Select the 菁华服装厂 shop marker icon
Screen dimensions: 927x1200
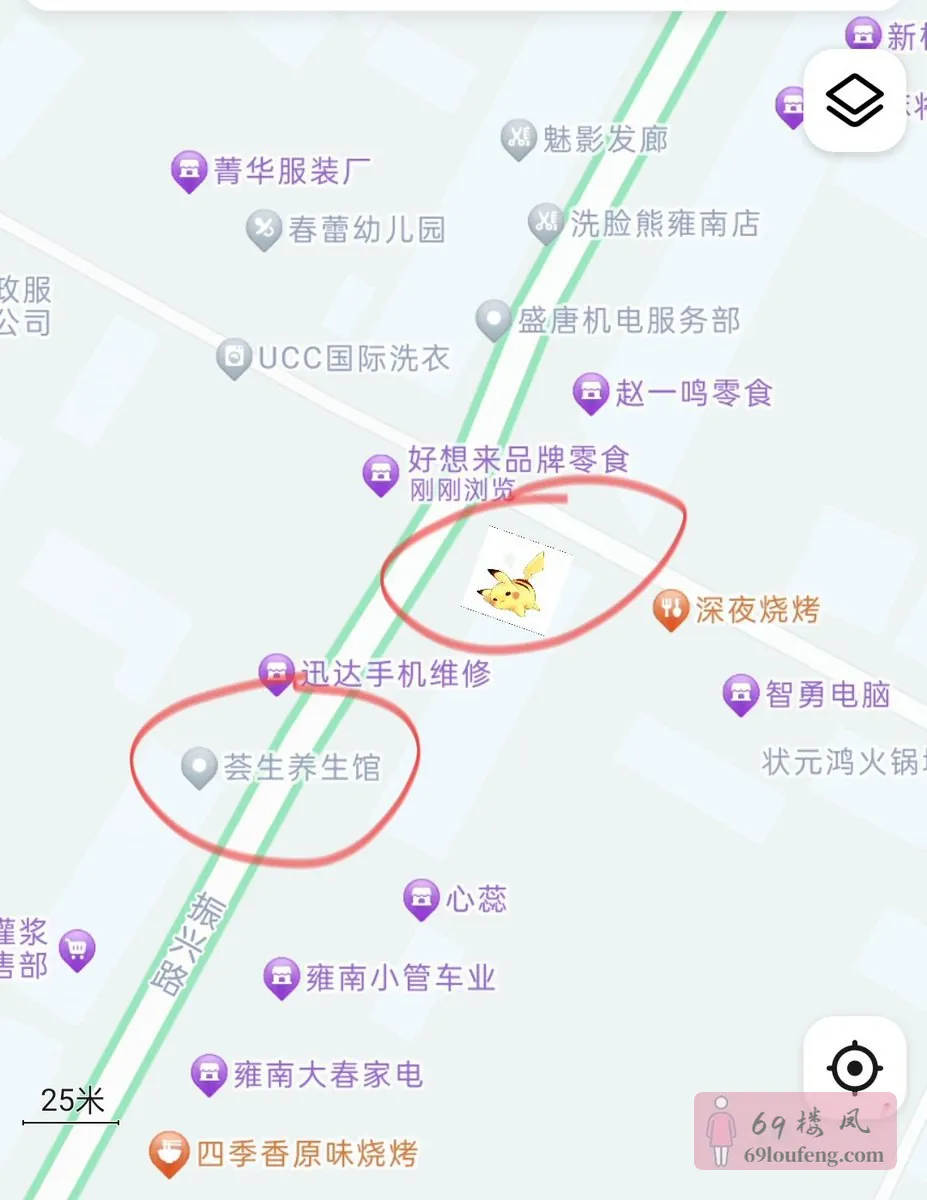tap(189, 168)
